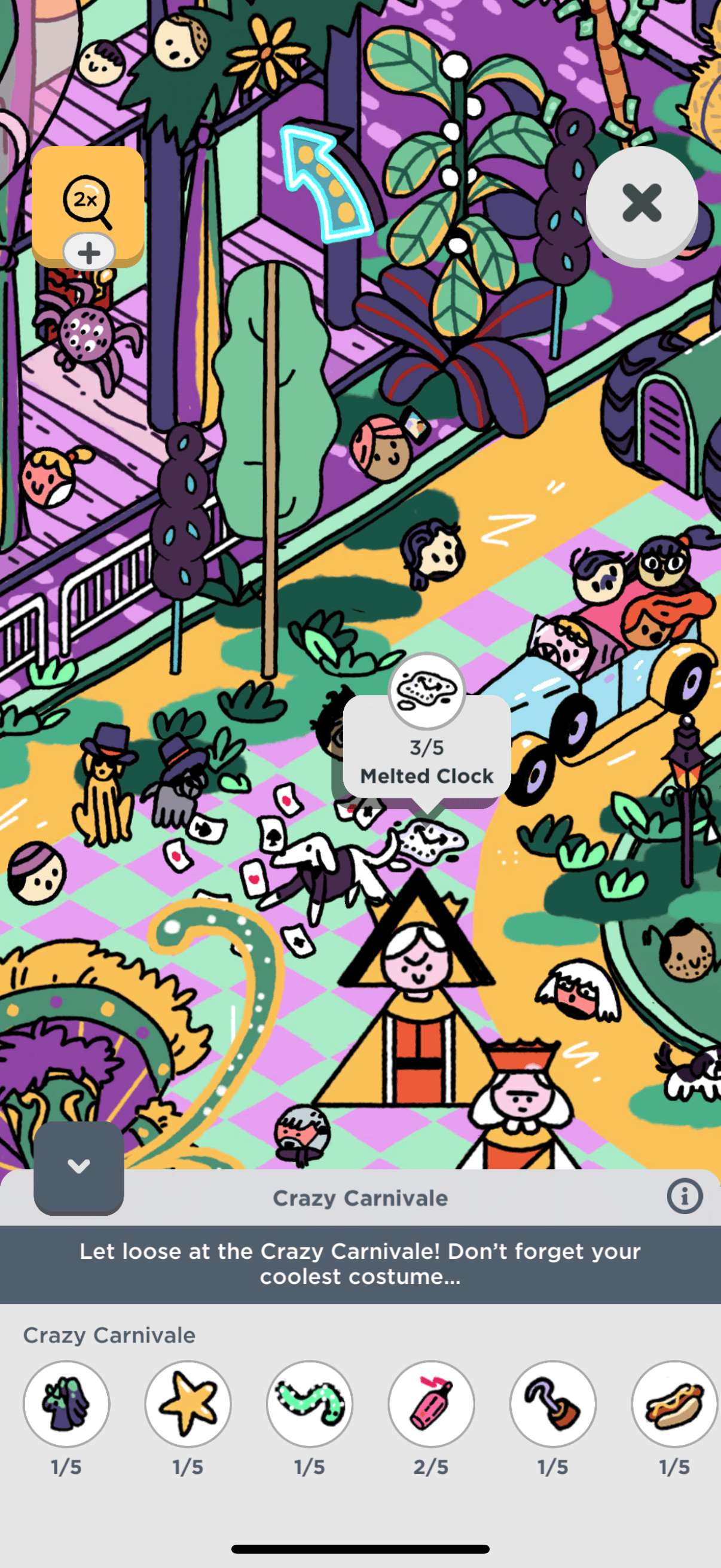Add more 2x magnifier hints
Viewport: 721px width, 1568px height.
(89, 252)
